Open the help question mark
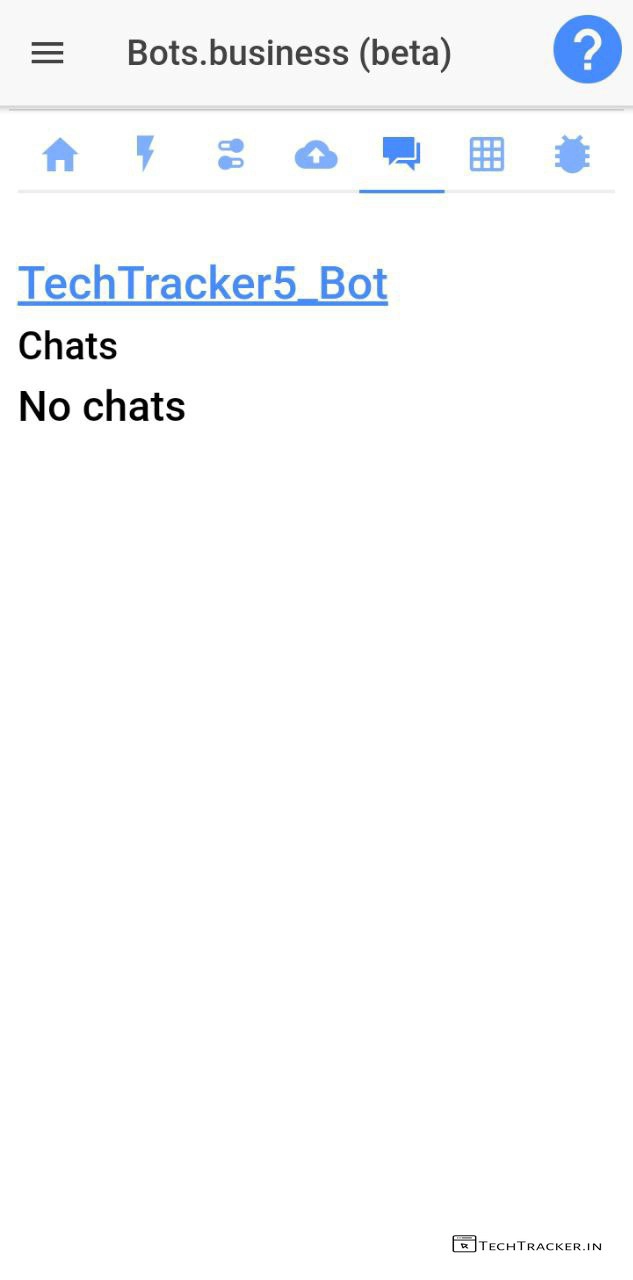The height and width of the screenshot is (1280, 633). pyautogui.click(x=587, y=50)
